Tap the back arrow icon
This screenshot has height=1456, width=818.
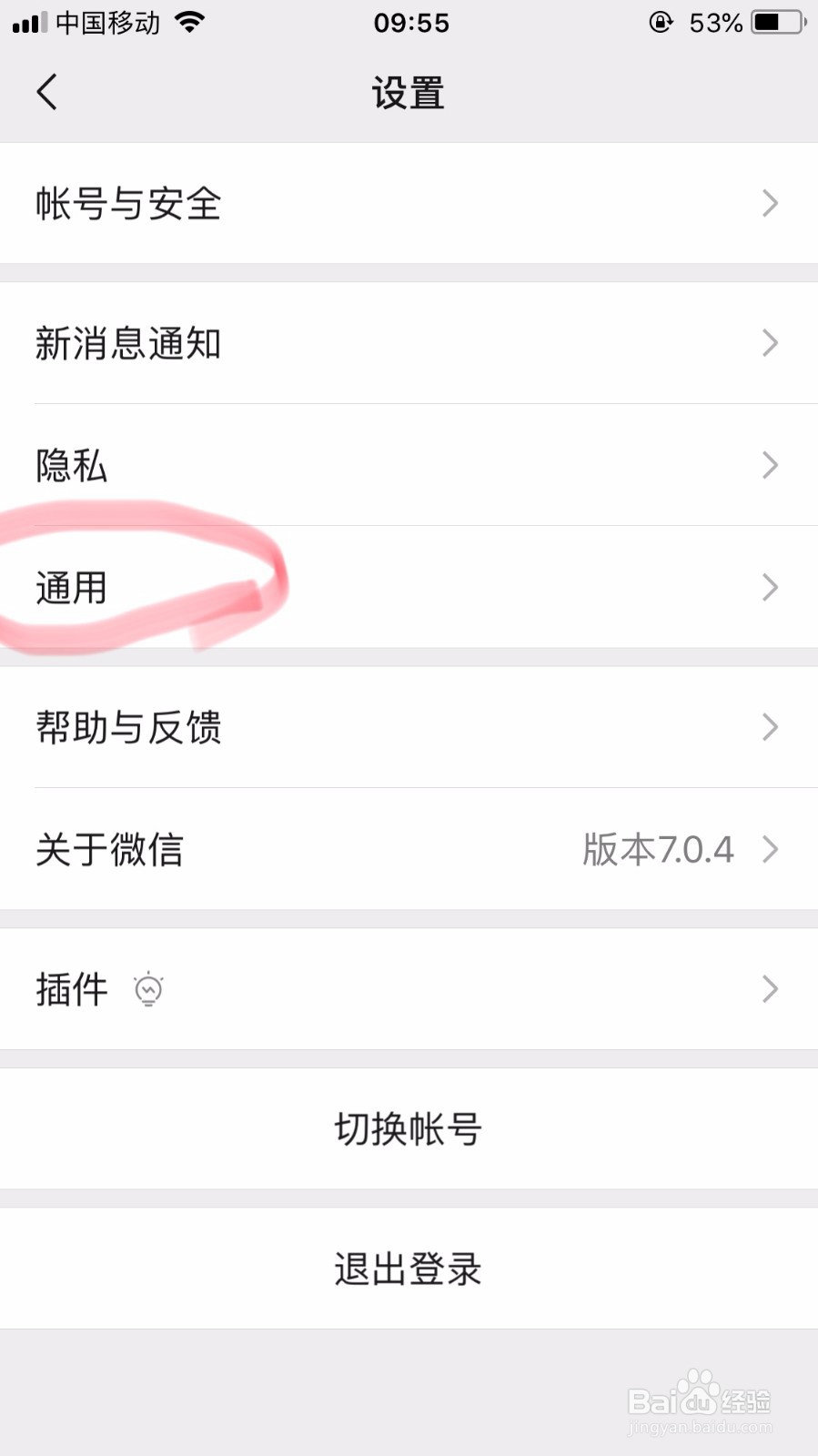47,91
